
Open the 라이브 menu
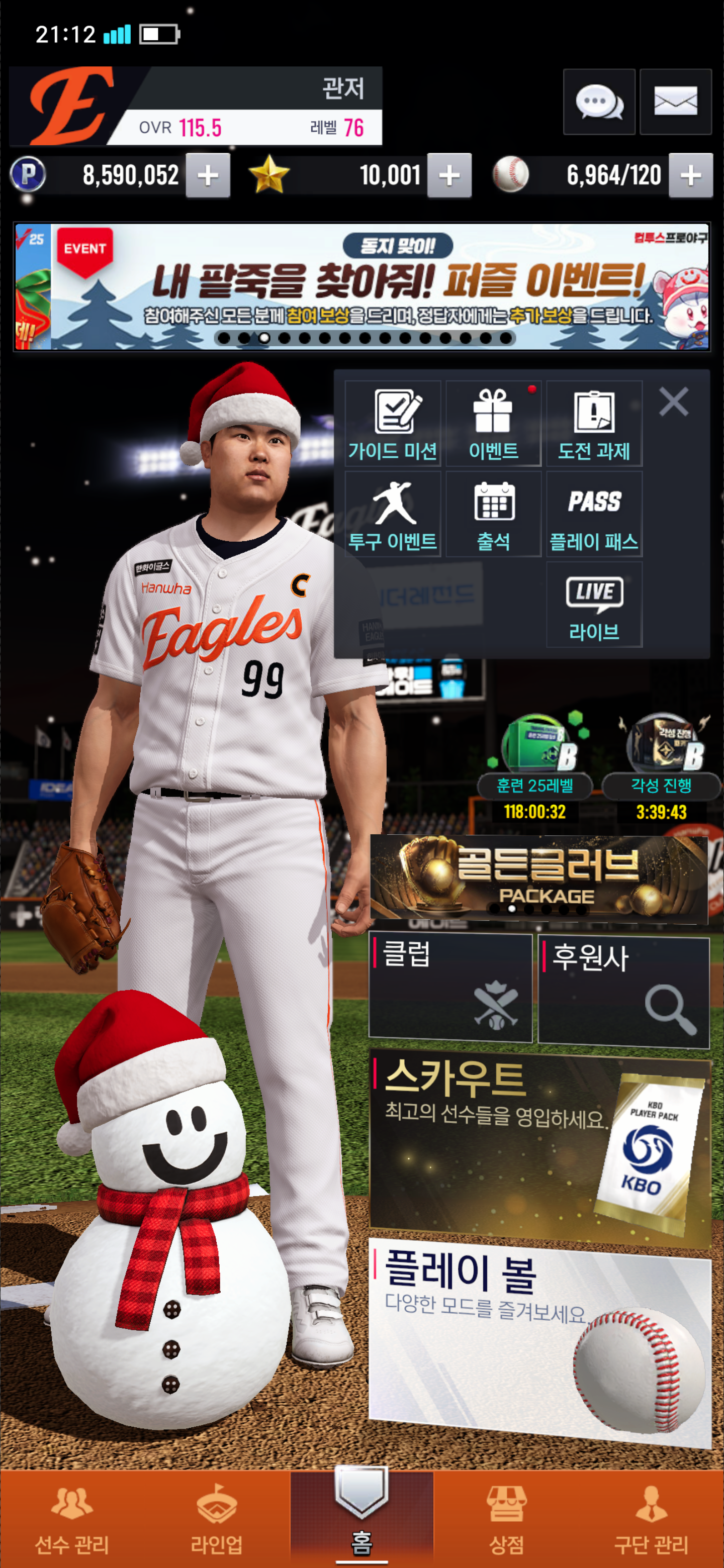click(594, 605)
